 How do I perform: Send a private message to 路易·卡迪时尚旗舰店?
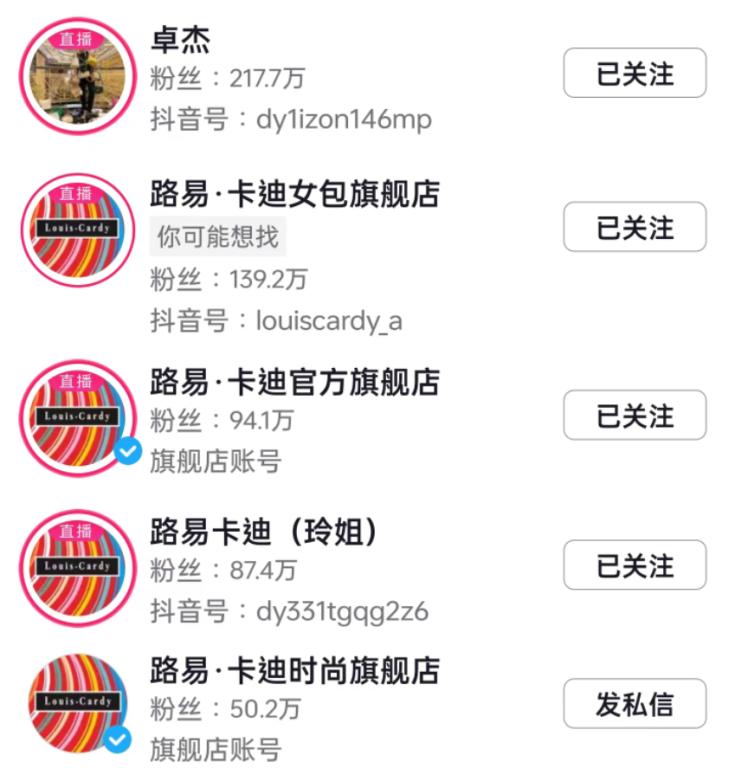coord(634,704)
